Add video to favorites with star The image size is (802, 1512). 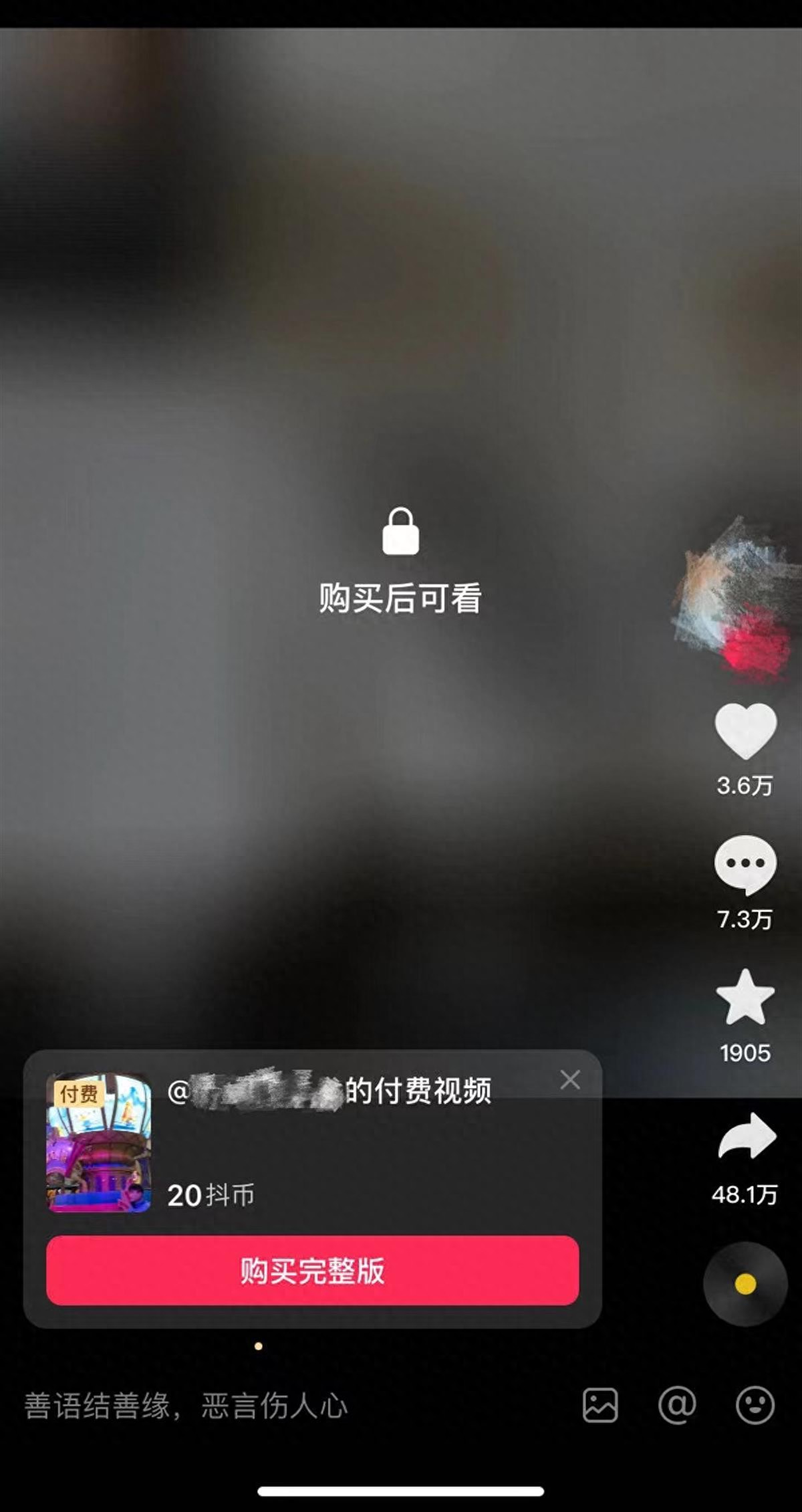pos(745,998)
